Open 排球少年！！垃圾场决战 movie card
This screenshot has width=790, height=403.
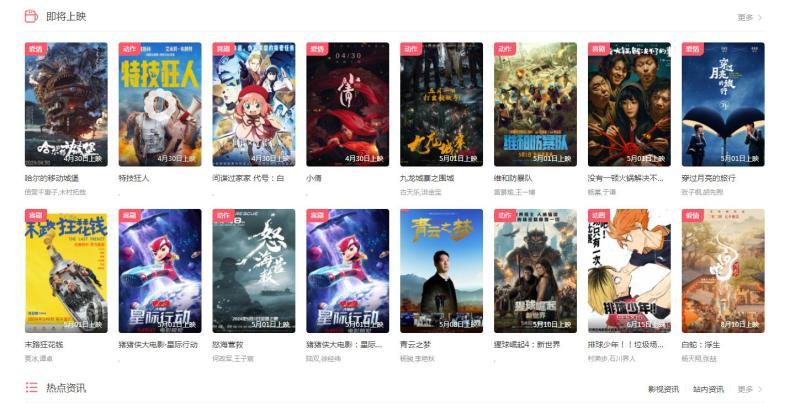[x=629, y=270]
